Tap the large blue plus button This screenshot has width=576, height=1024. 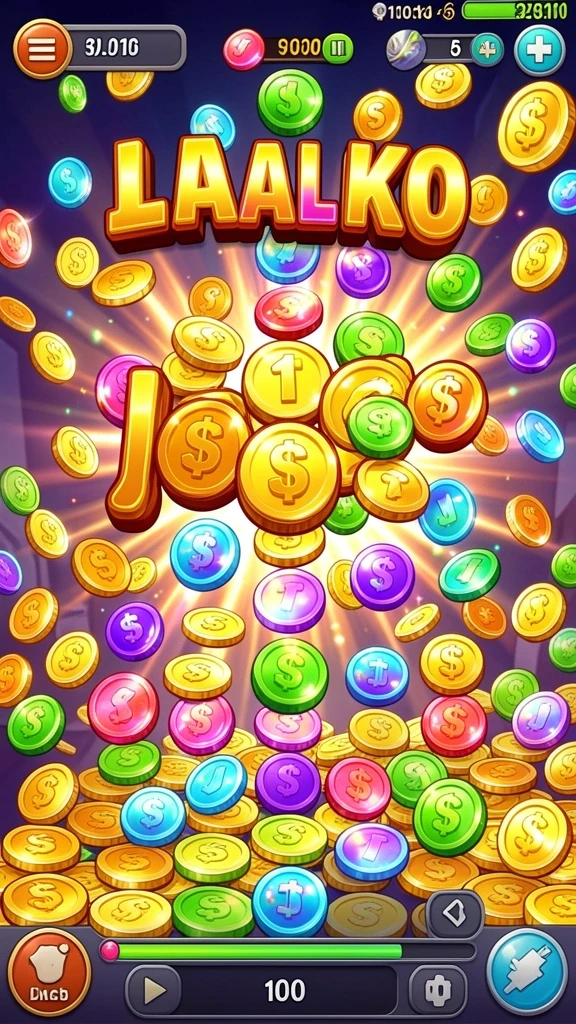coord(539,51)
